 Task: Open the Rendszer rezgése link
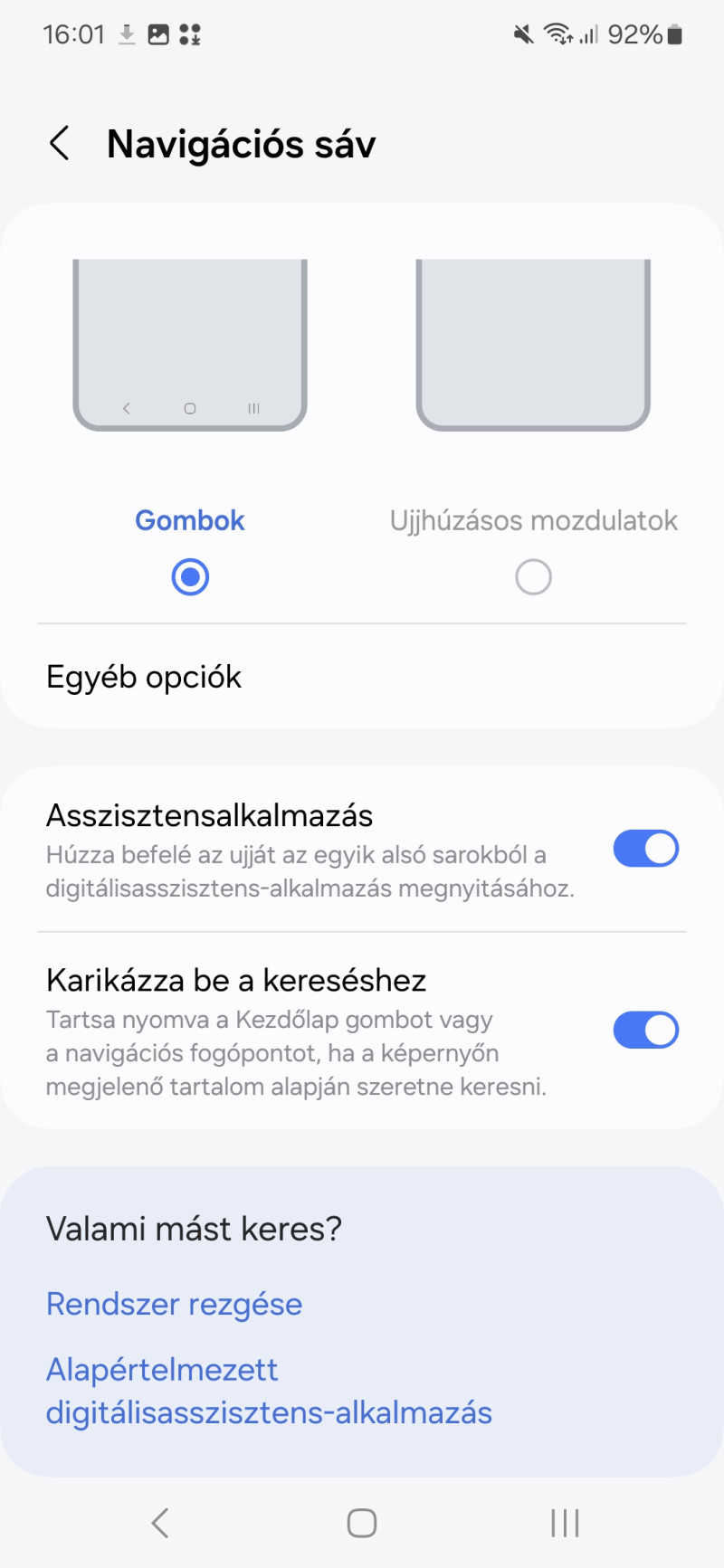(x=174, y=1304)
